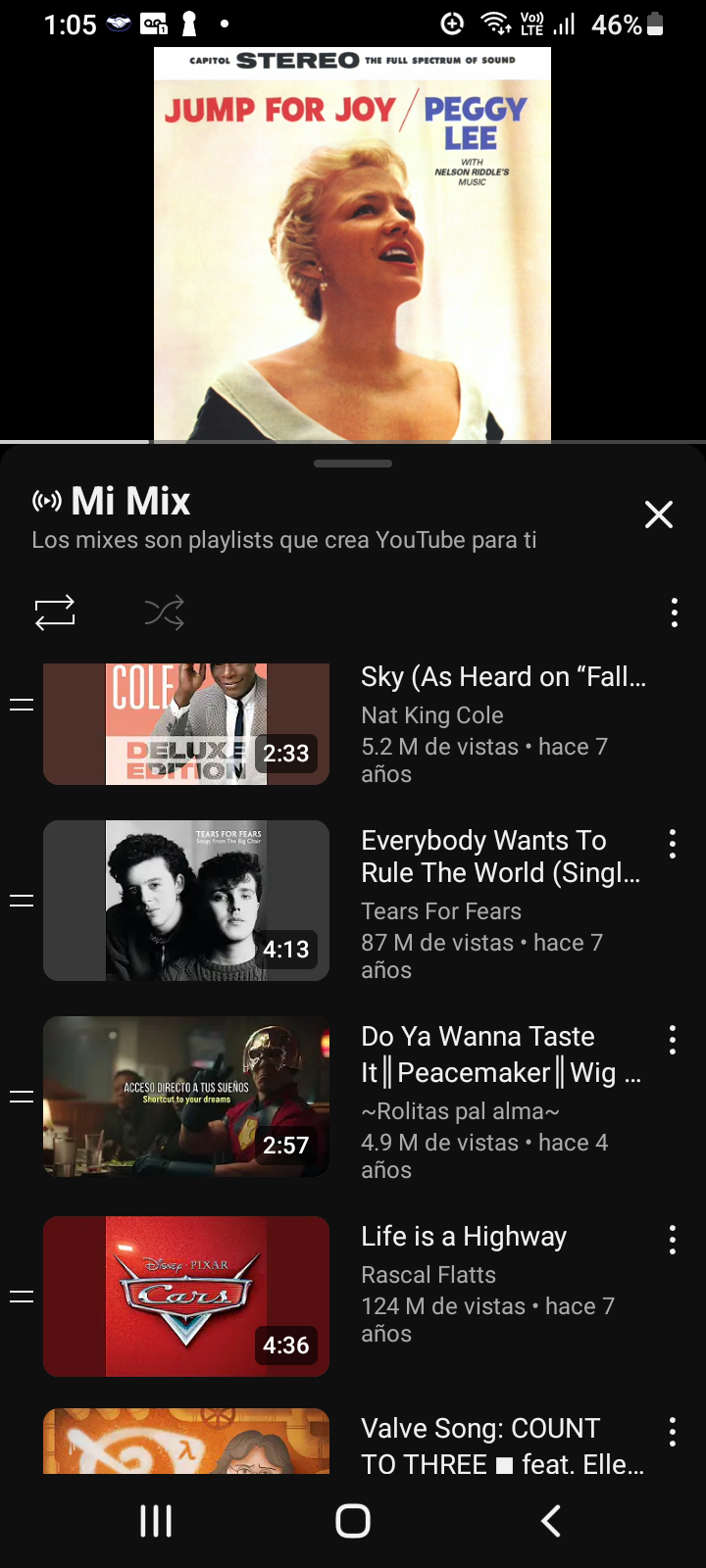Play Life is a Highway by Rascal Flatts
Viewport: 706px width, 1568px height.
[x=186, y=1297]
